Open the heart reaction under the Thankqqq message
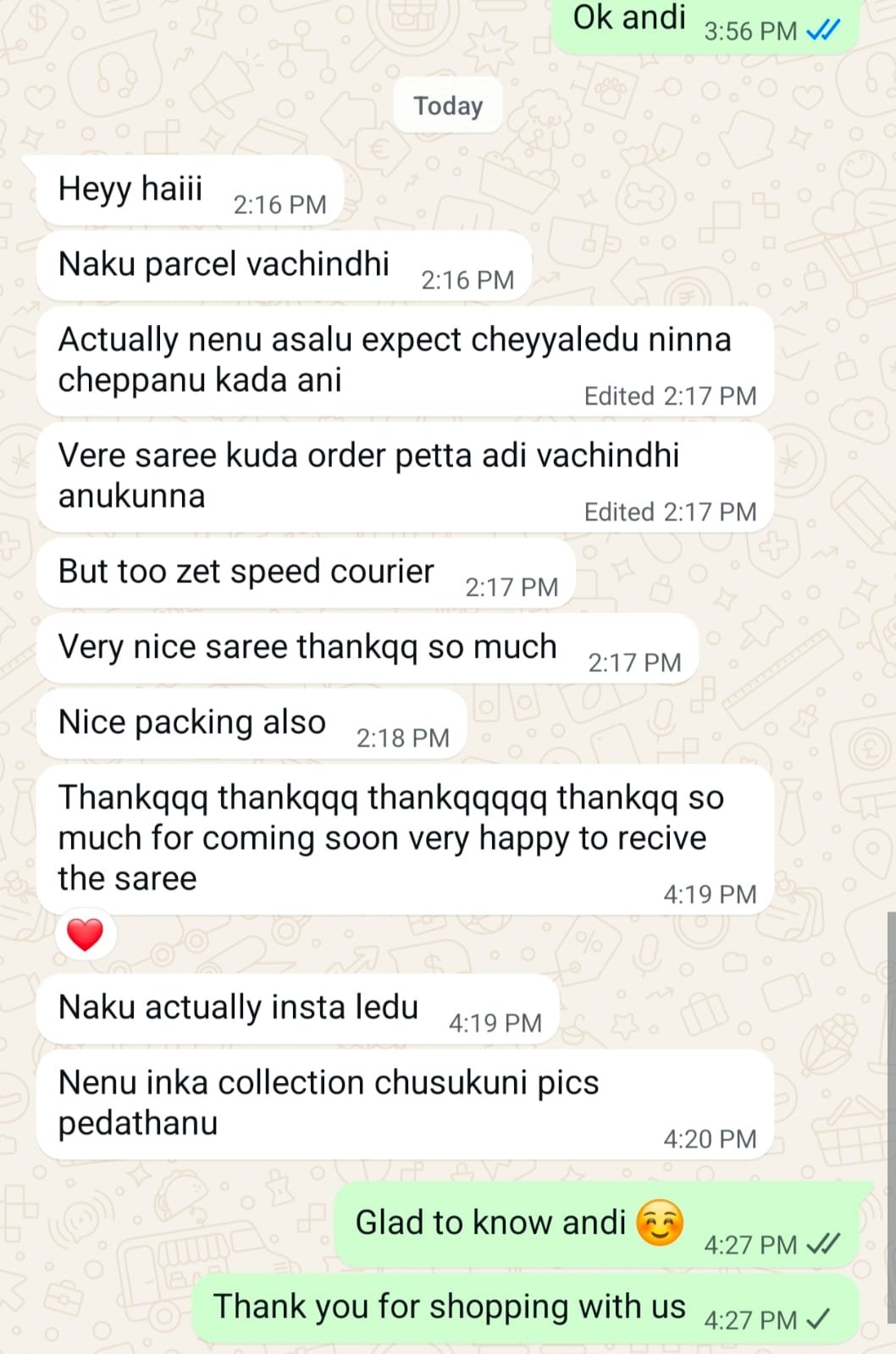896x1354 pixels. 85,935
